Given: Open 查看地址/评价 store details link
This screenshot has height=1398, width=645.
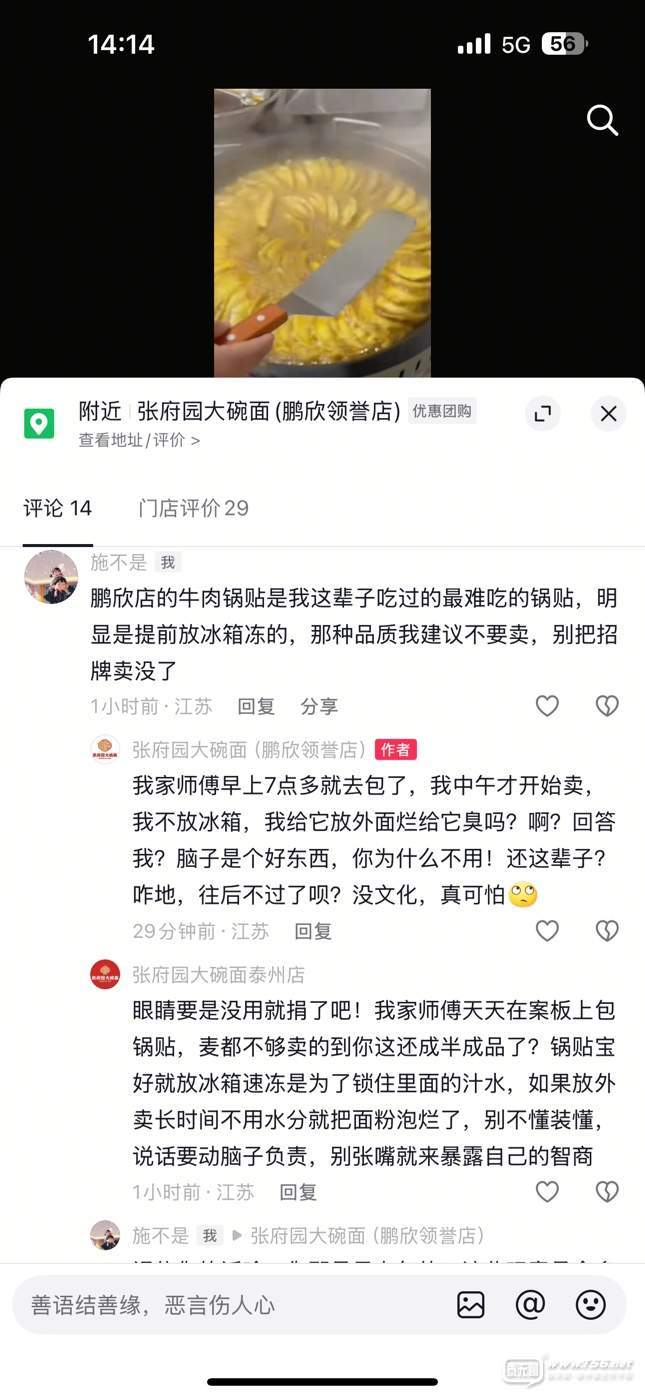Looking at the screenshot, I should click(139, 440).
